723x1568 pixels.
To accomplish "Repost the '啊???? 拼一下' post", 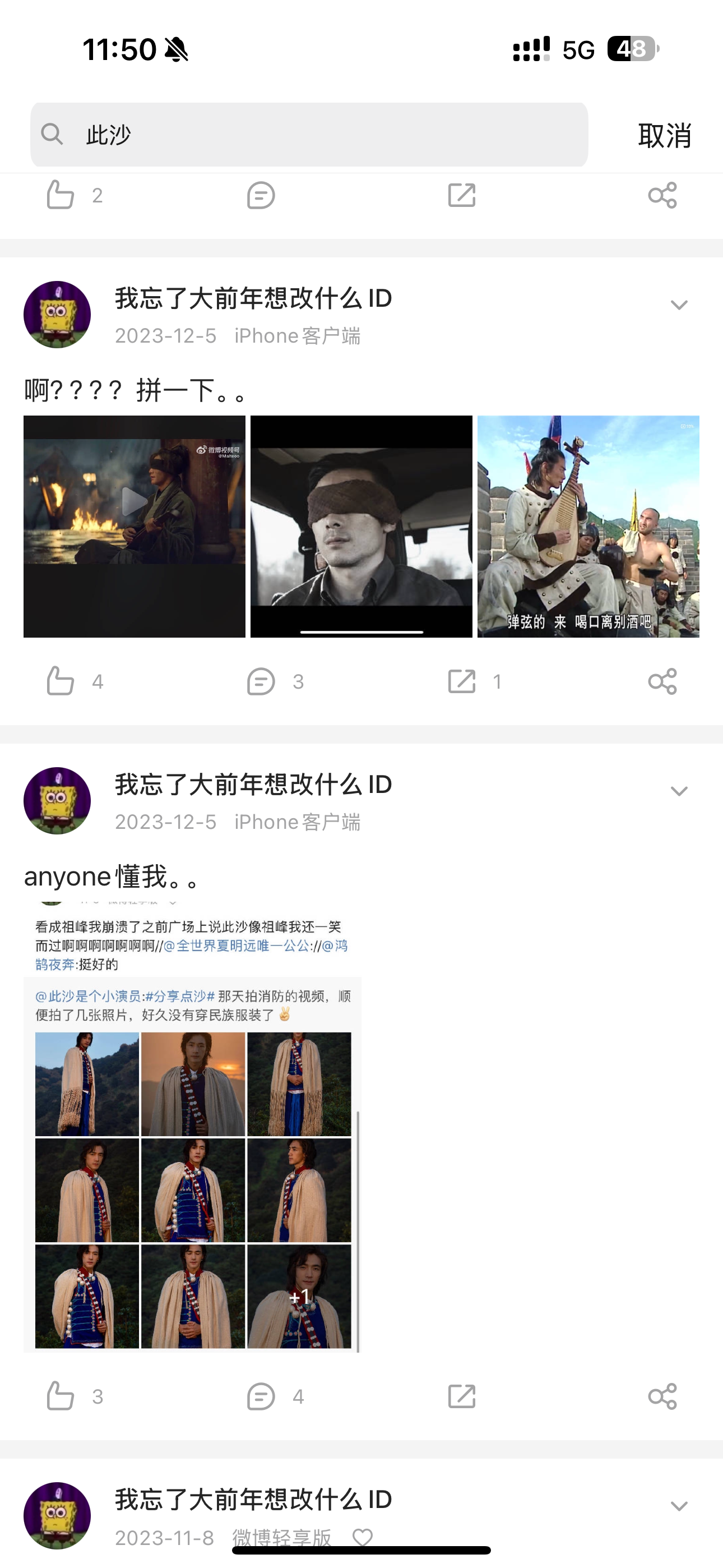I will click(x=462, y=681).
